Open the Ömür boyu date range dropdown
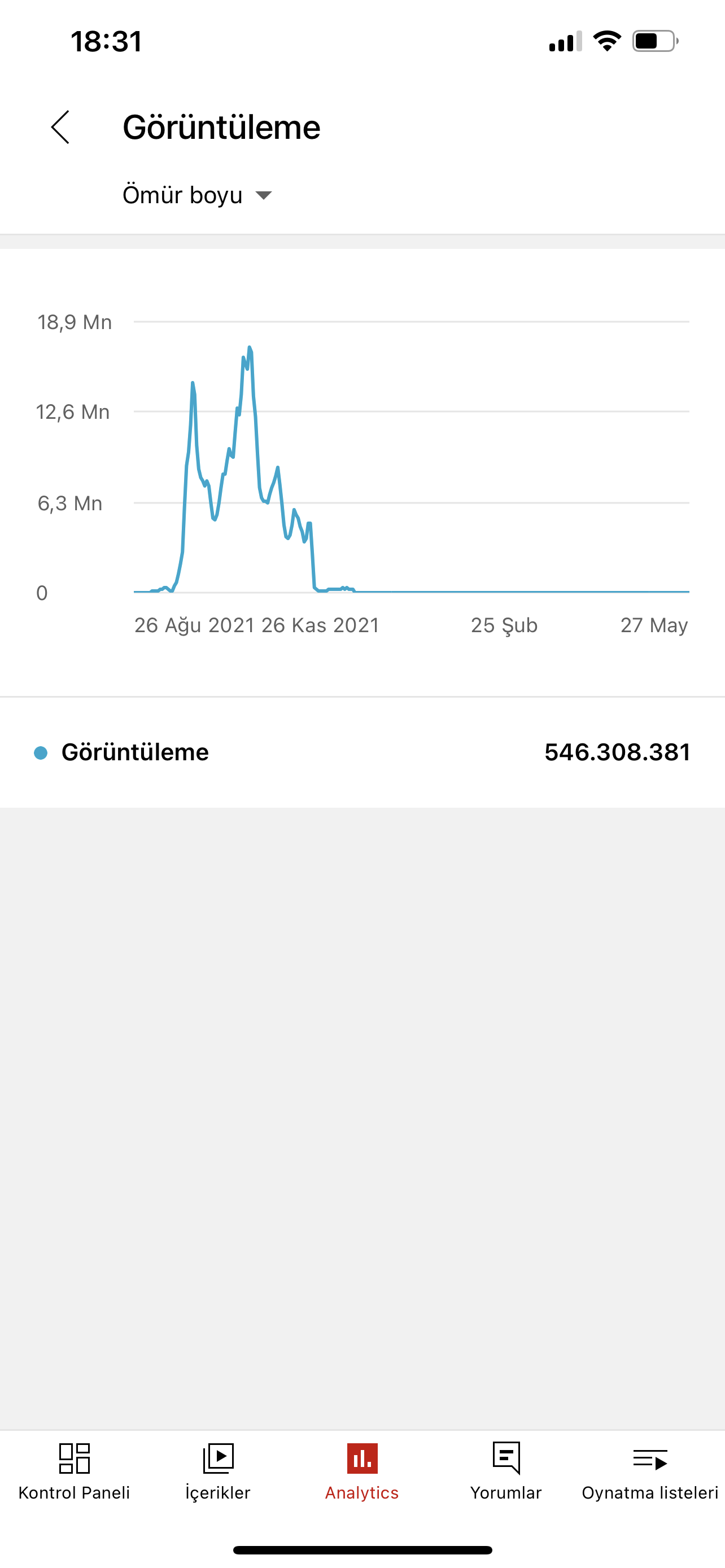Screen dimensions: 725x1568 click(x=197, y=195)
